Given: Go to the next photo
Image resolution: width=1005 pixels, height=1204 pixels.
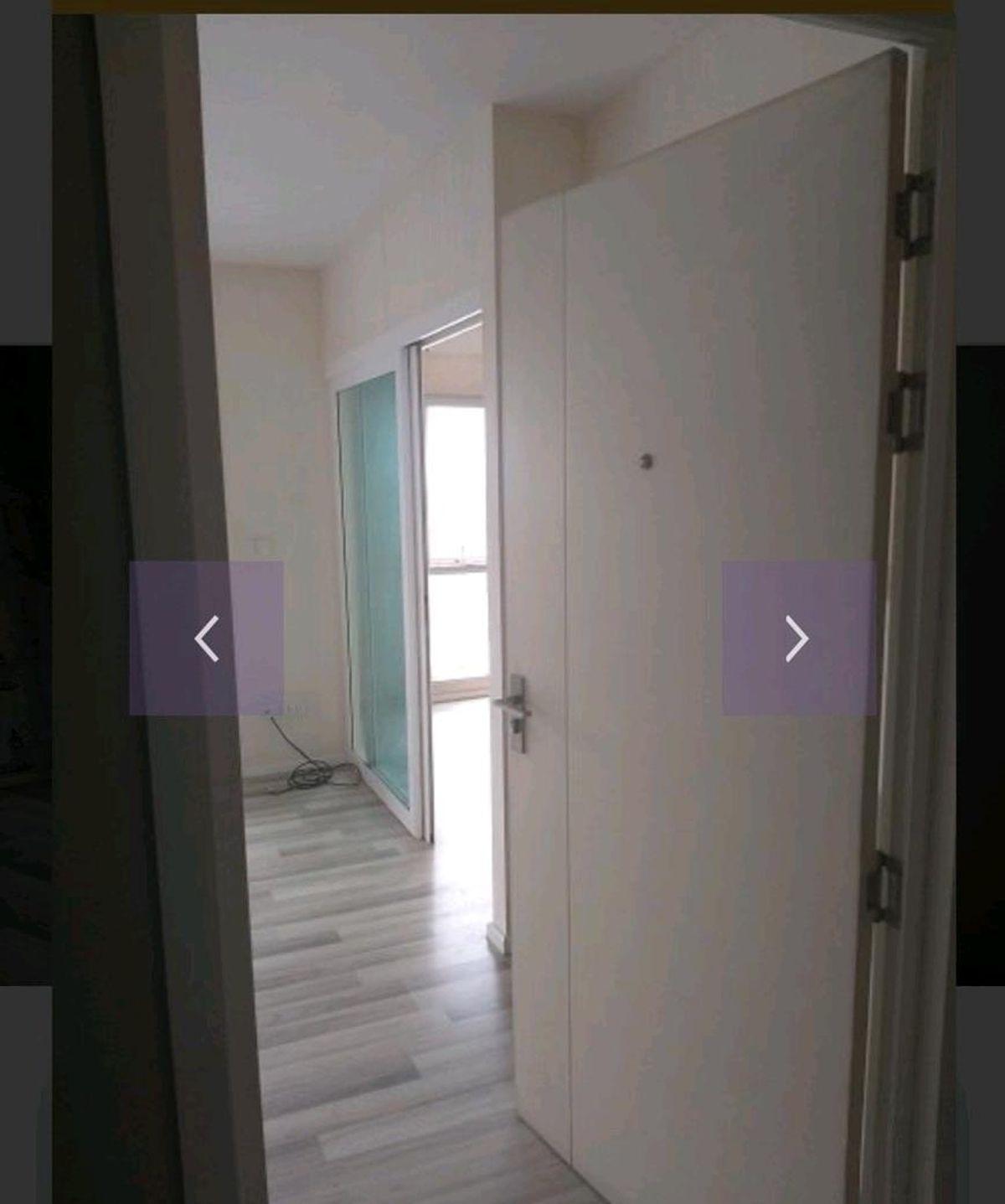Looking at the screenshot, I should (798, 638).
